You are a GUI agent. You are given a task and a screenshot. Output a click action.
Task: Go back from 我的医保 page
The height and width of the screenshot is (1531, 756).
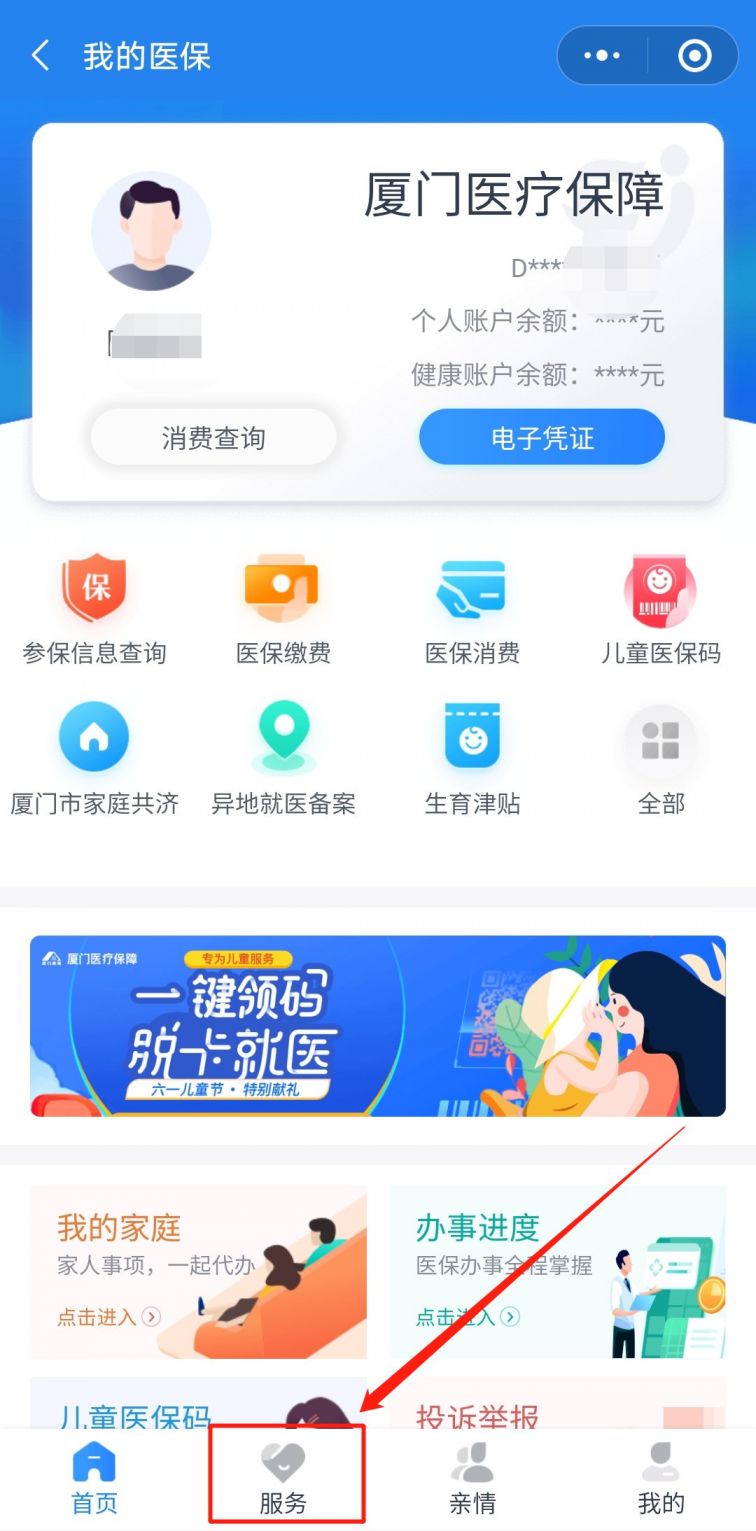pos(41,56)
